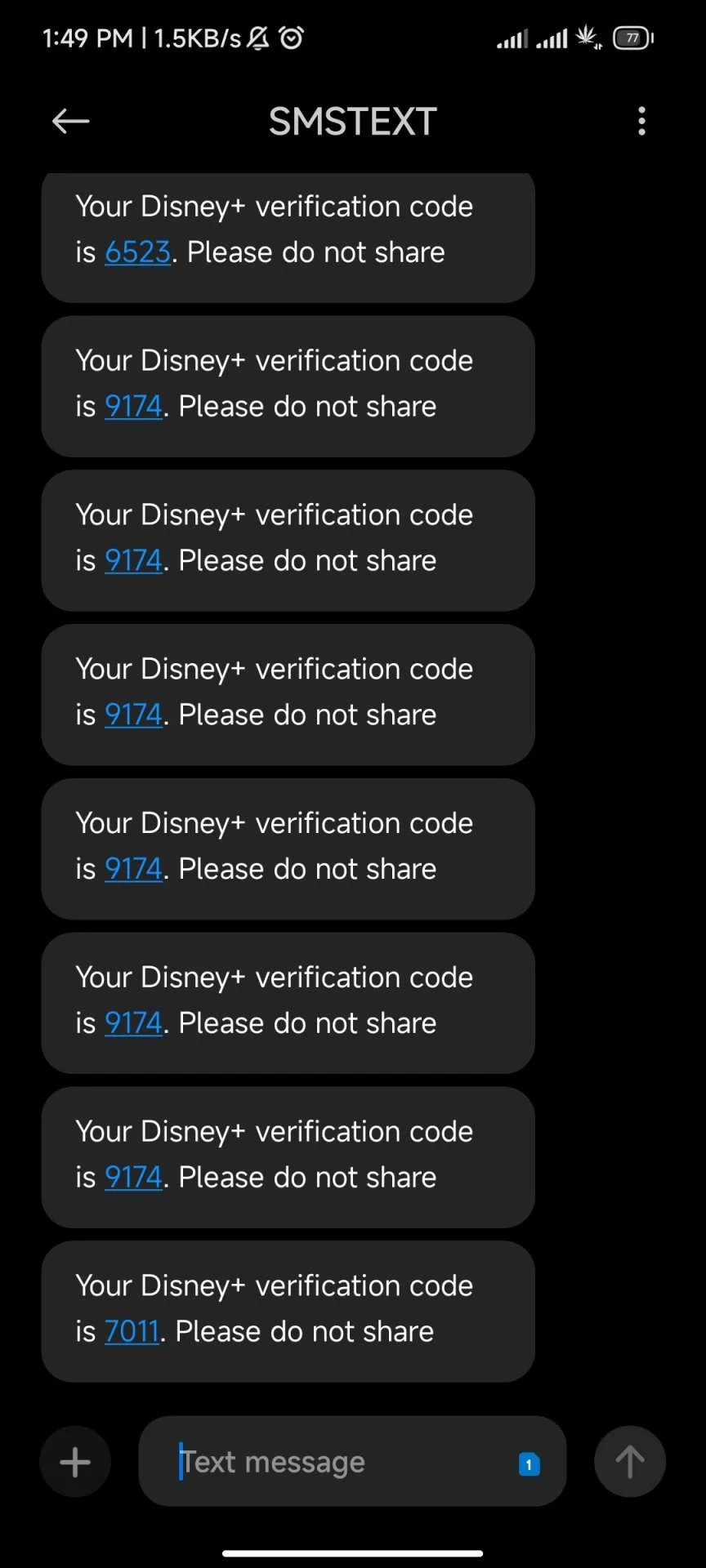Open the three-dot overflow menu

pyautogui.click(x=641, y=121)
